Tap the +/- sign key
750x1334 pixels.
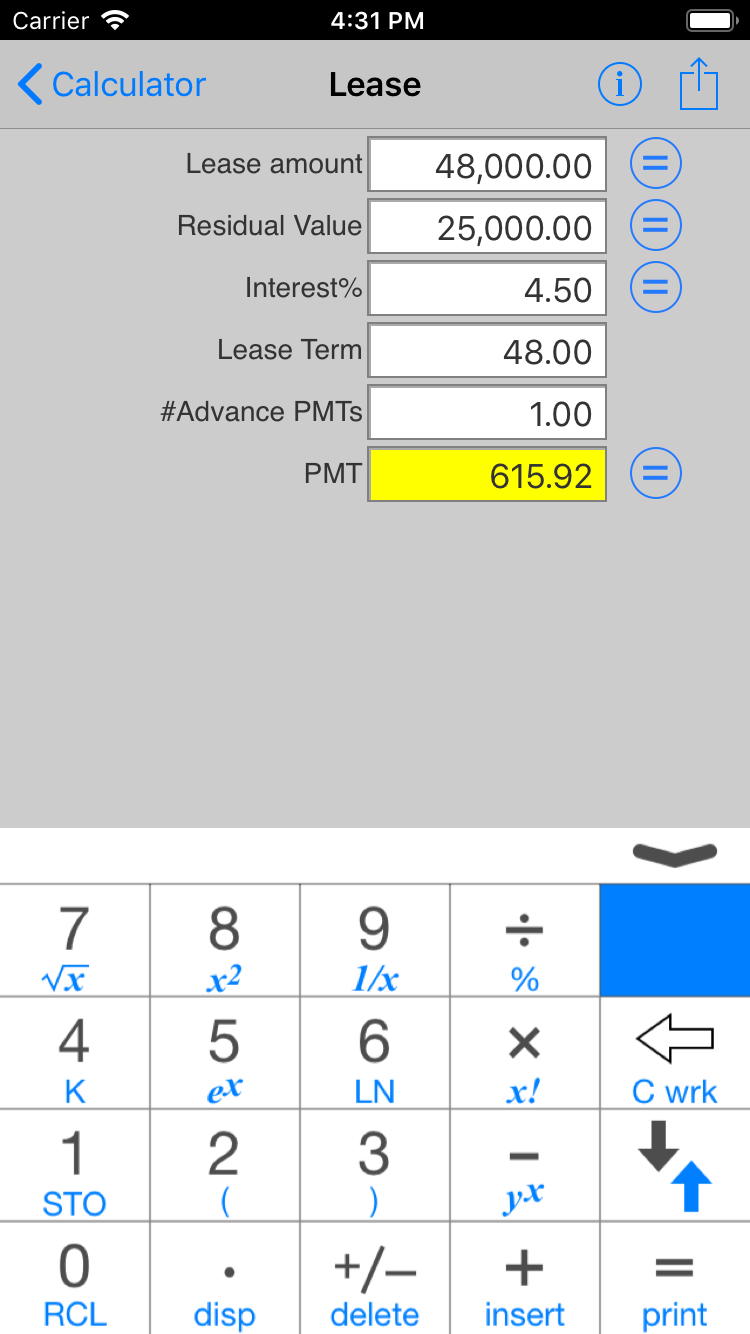pos(375,1277)
